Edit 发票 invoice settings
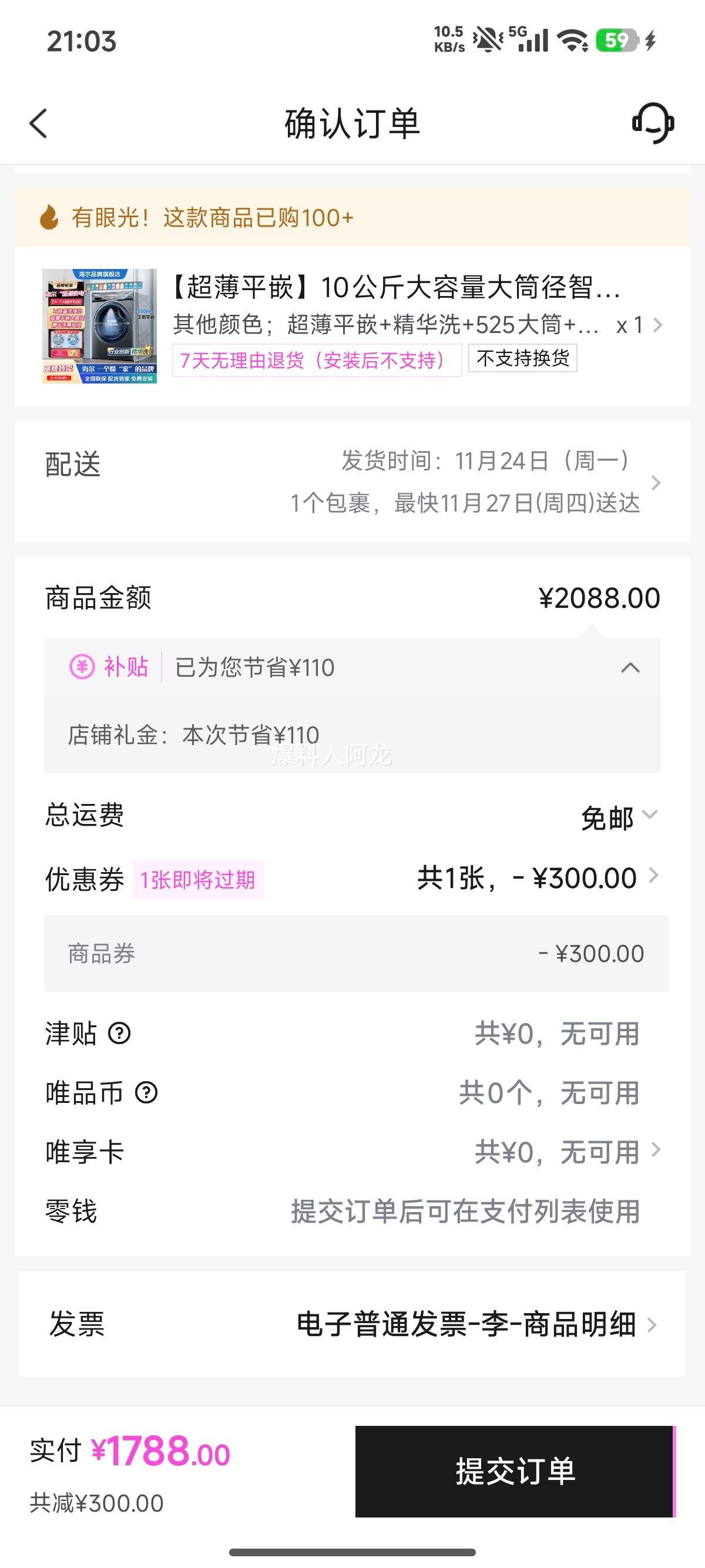 352,1324
